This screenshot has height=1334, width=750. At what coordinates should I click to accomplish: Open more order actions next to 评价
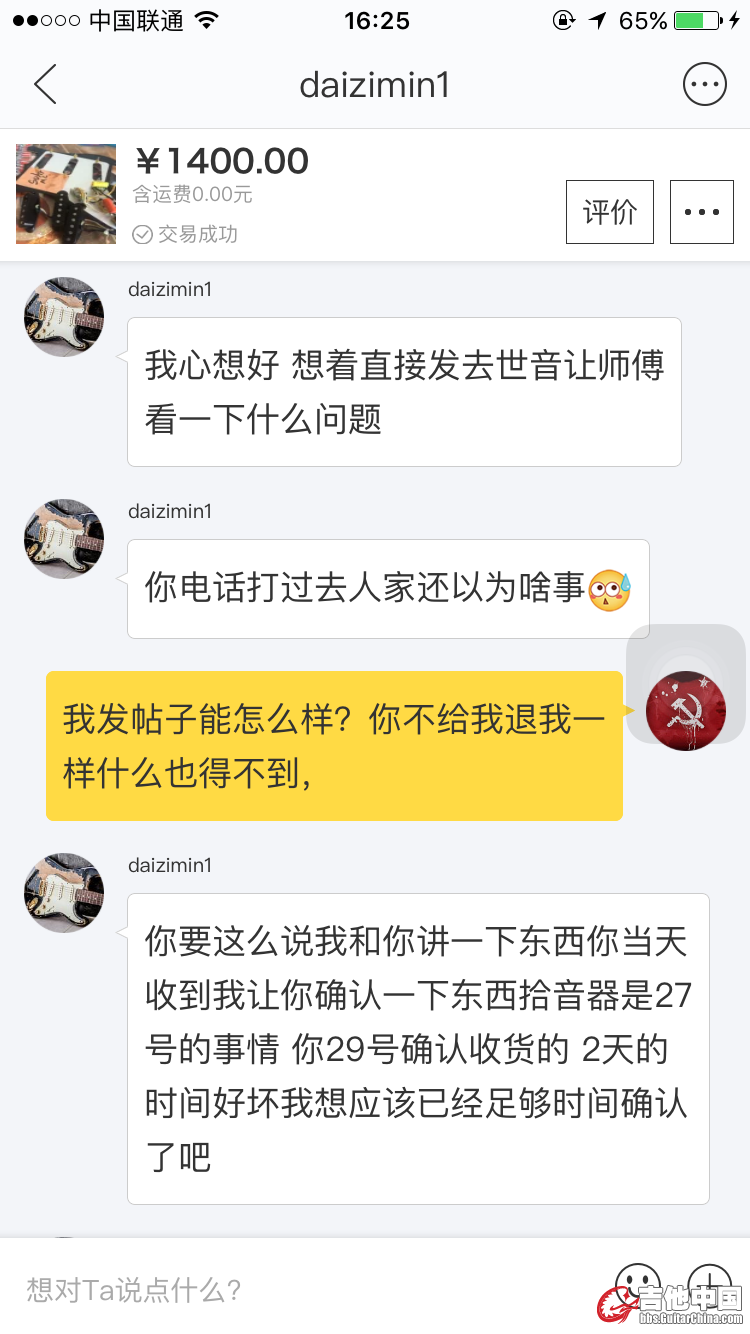click(x=702, y=212)
